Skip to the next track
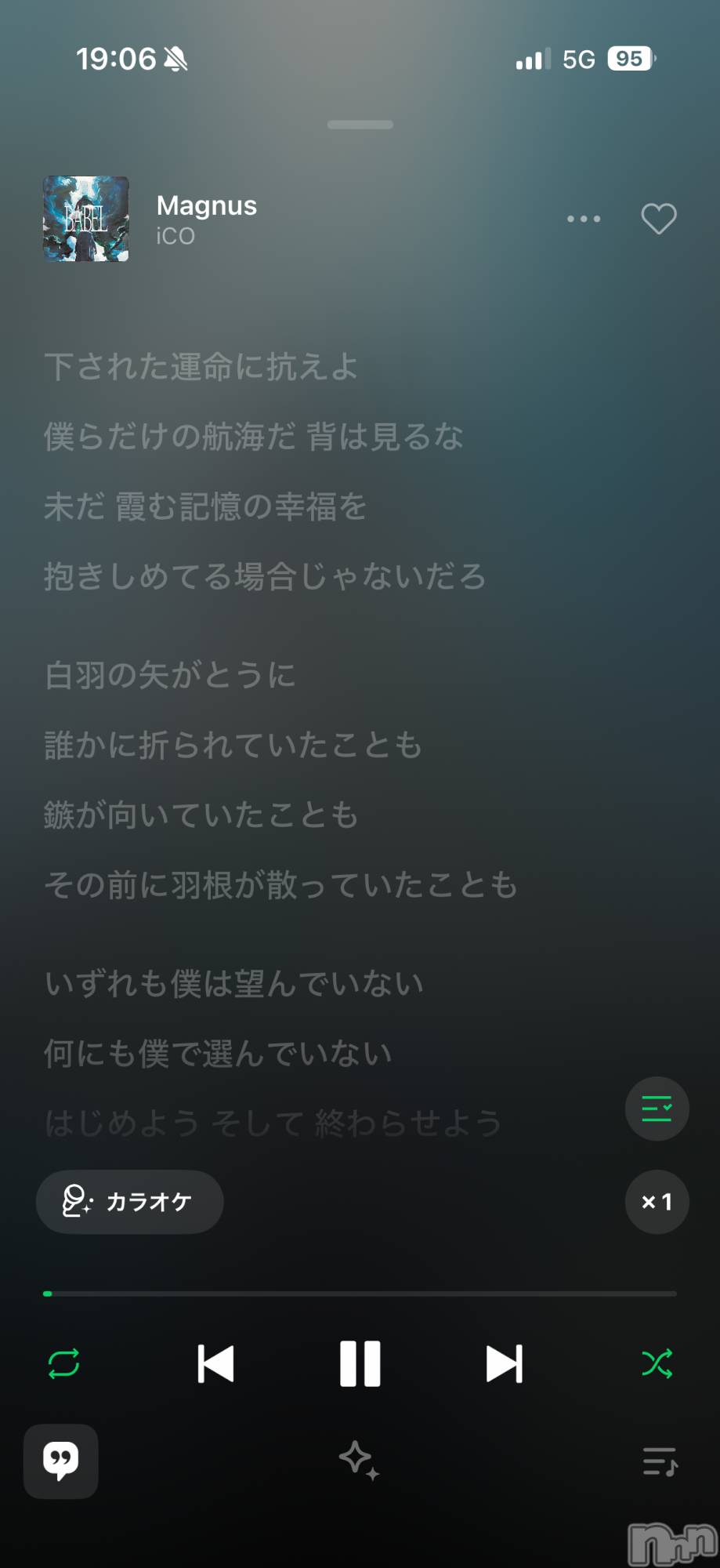Image resolution: width=720 pixels, height=1568 pixels. tap(504, 1363)
